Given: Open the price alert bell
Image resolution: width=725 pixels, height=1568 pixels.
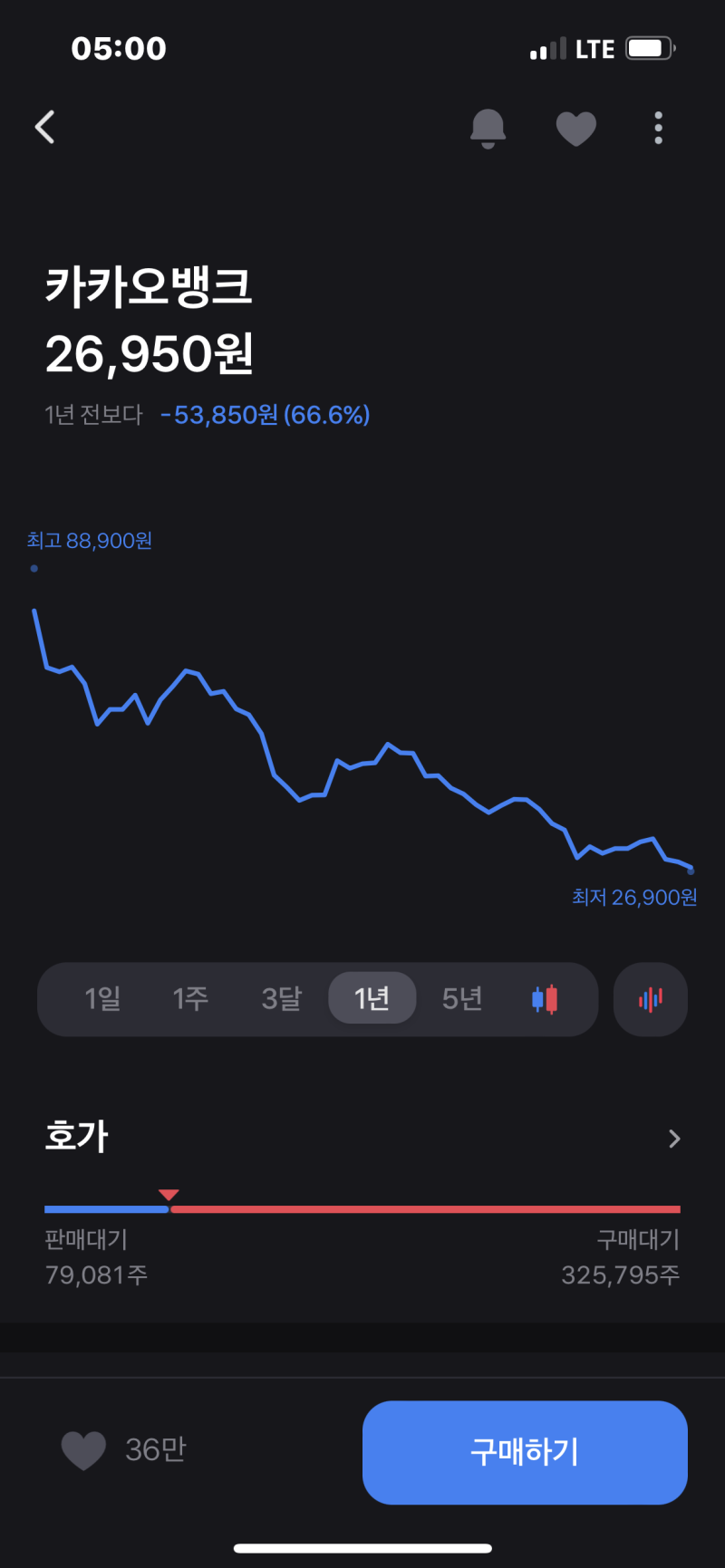Looking at the screenshot, I should point(488,128).
